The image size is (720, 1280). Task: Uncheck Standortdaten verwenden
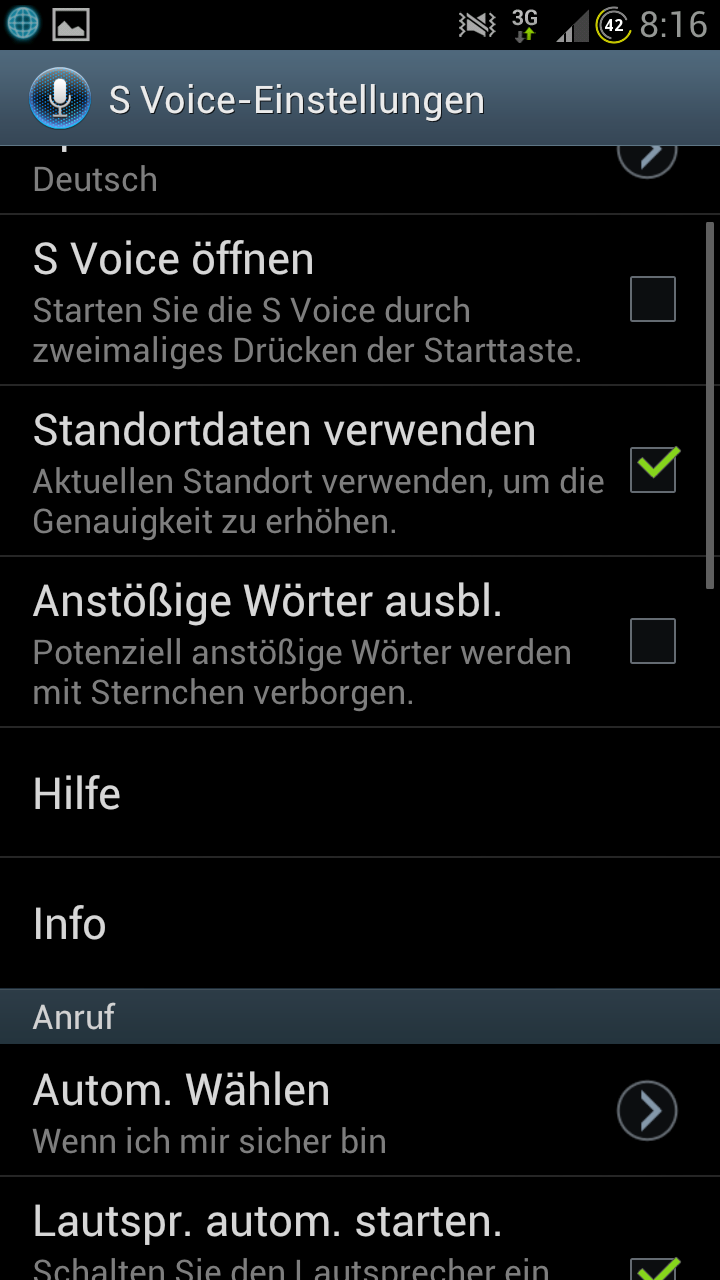click(653, 470)
